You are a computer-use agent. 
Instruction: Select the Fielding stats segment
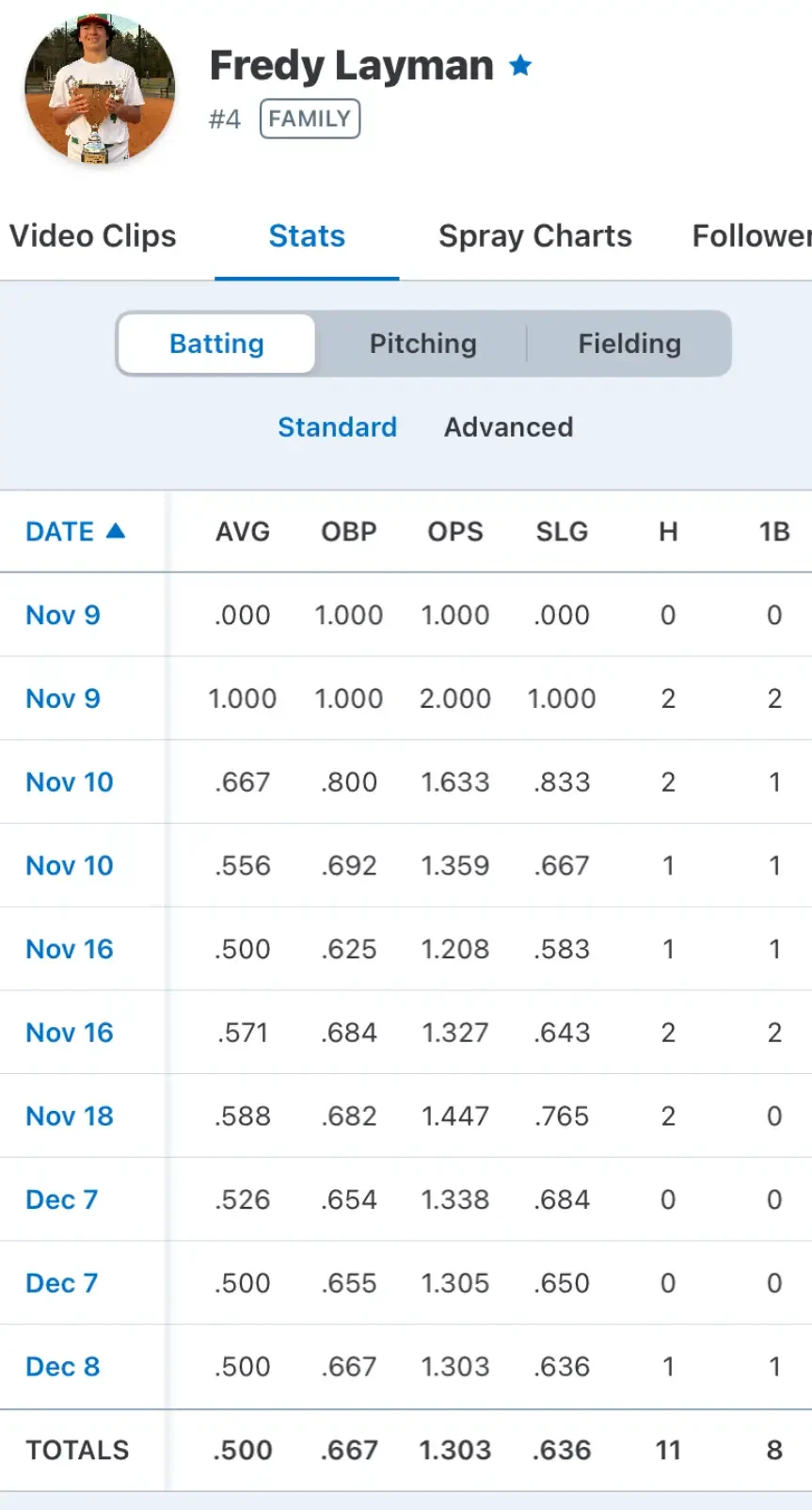[629, 344]
